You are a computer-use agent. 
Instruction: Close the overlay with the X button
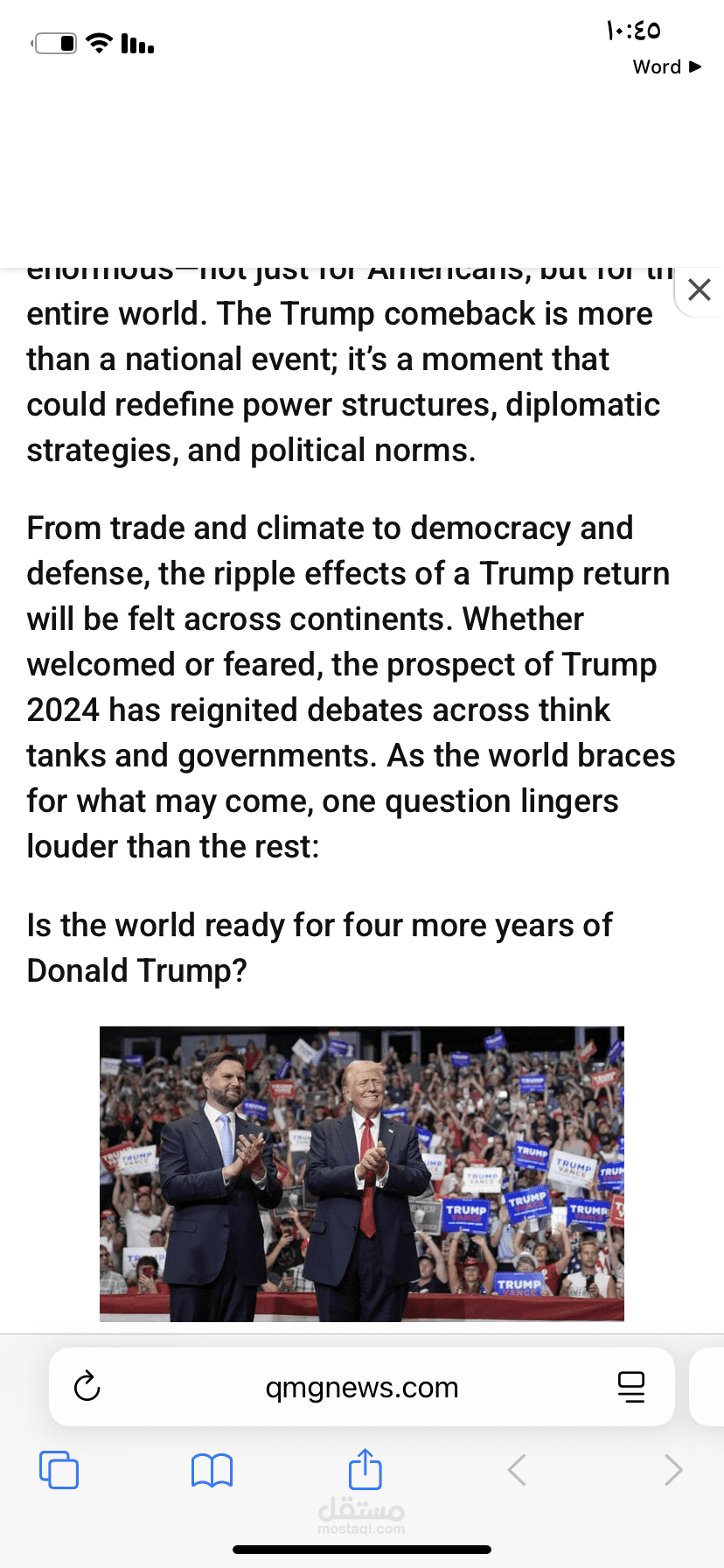(700, 290)
